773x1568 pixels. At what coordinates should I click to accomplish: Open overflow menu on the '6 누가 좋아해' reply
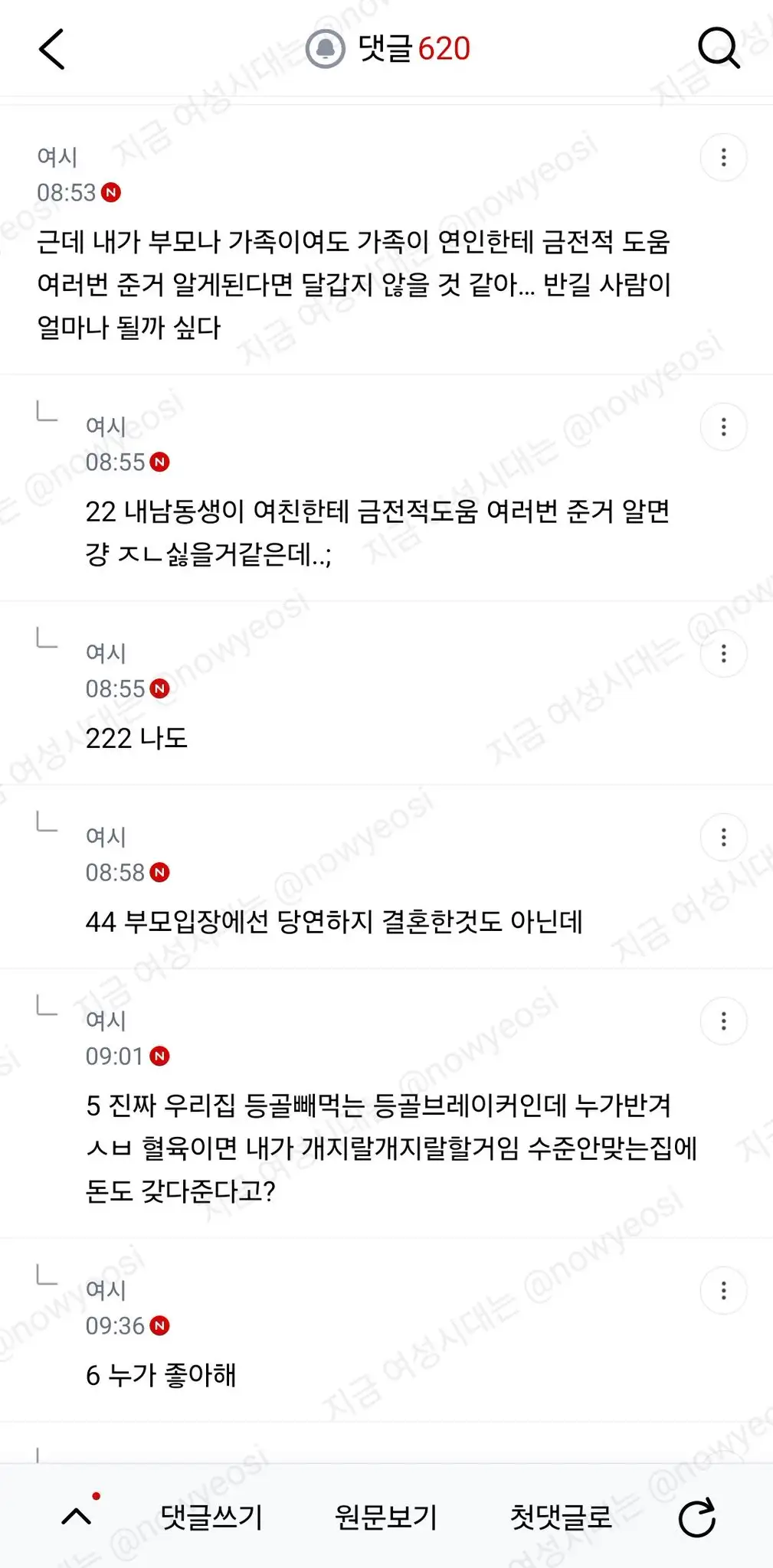[723, 1291]
